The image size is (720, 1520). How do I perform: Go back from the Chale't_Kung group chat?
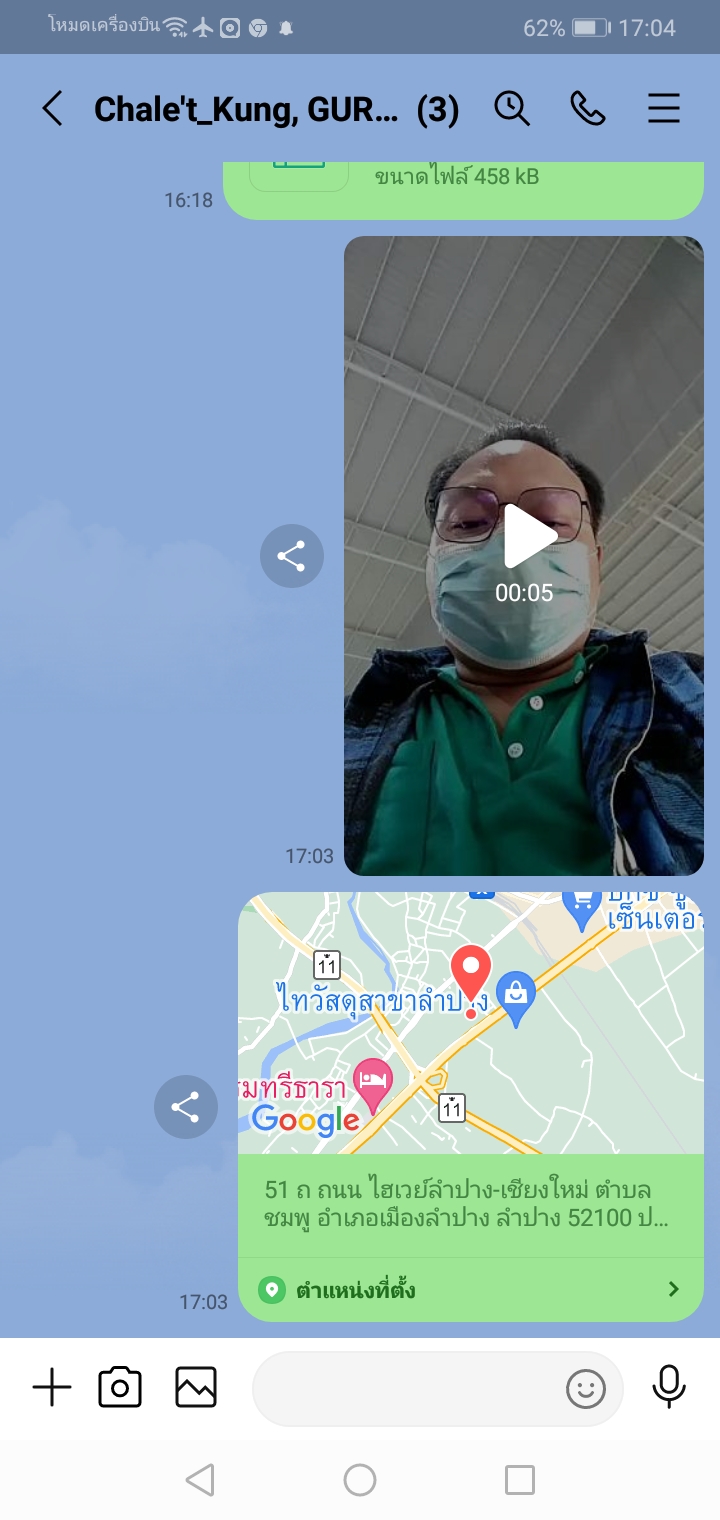(52, 109)
